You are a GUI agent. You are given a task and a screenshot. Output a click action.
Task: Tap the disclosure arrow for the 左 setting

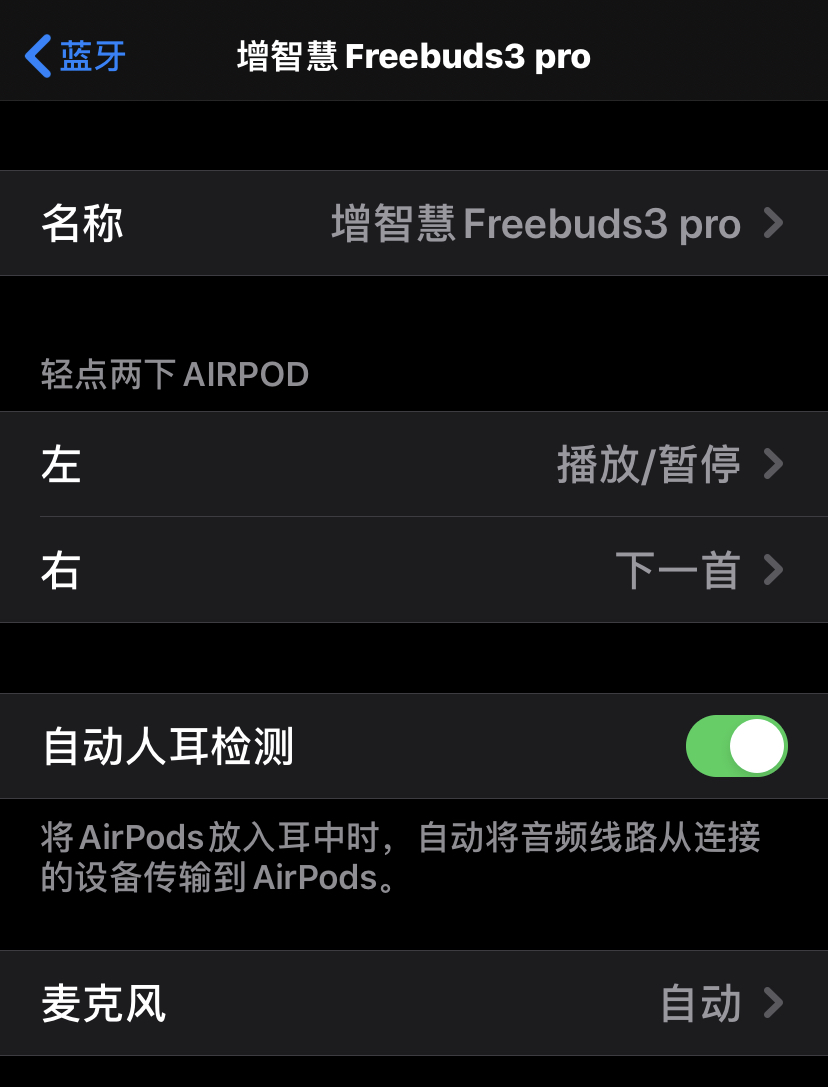(x=773, y=464)
